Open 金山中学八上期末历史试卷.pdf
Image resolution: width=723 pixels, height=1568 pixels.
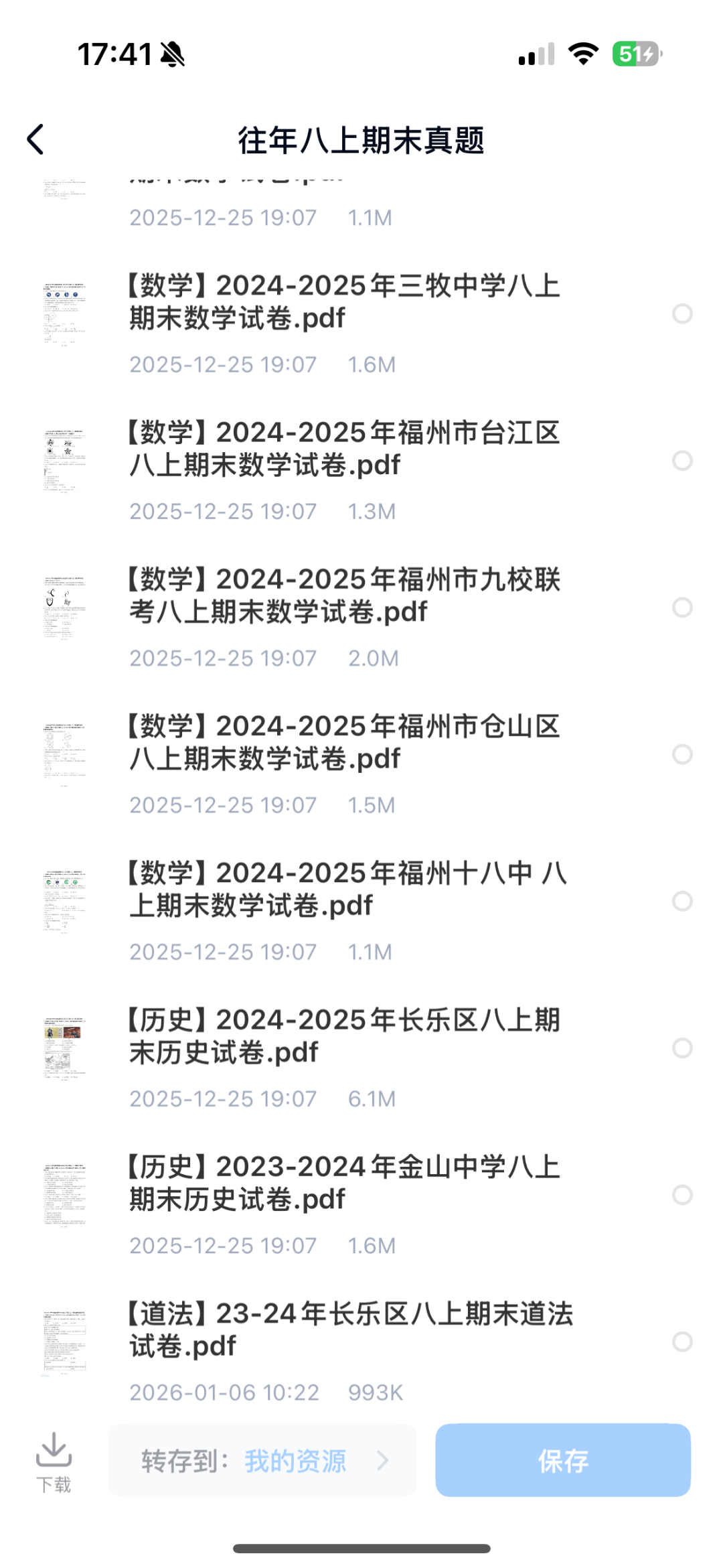(x=344, y=1183)
